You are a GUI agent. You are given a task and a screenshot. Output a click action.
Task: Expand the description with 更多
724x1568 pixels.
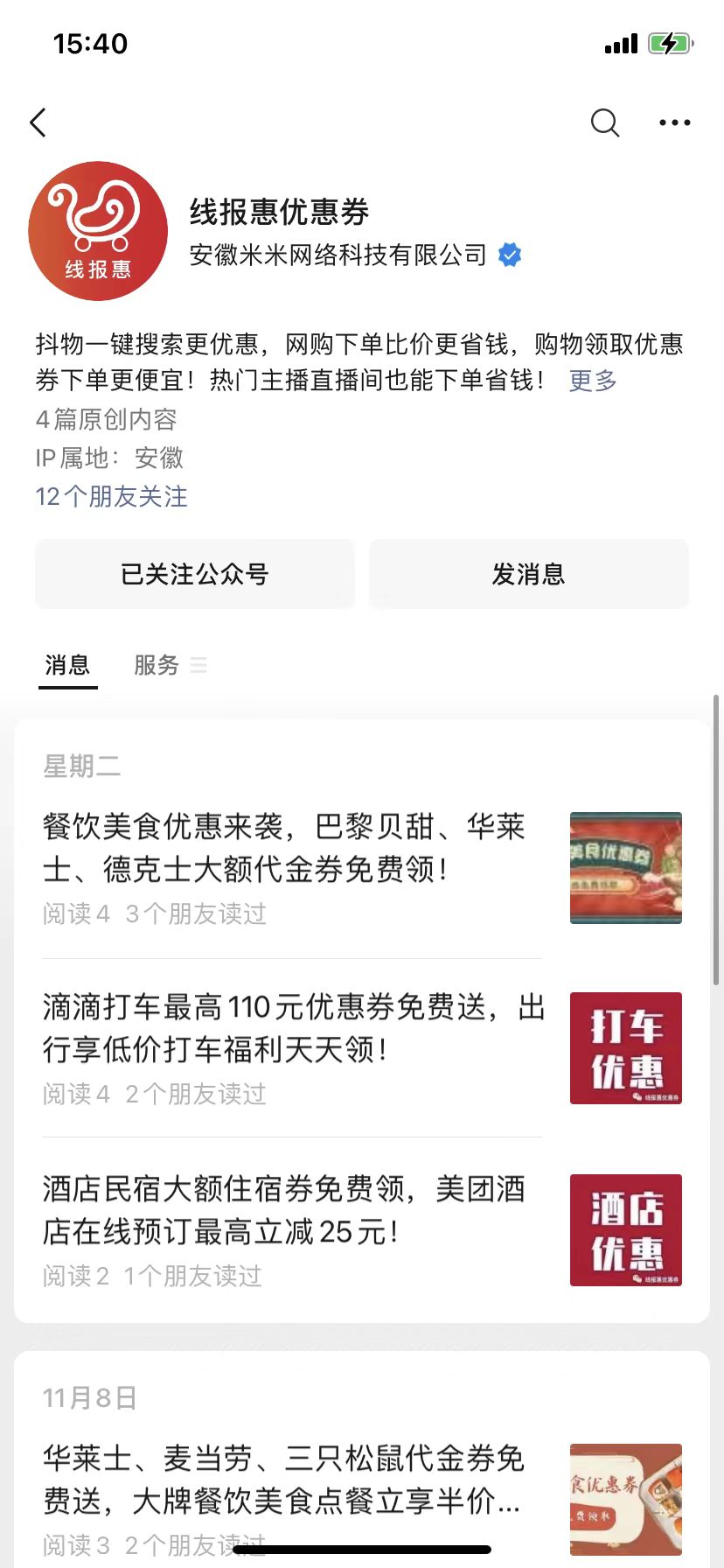pos(593,381)
